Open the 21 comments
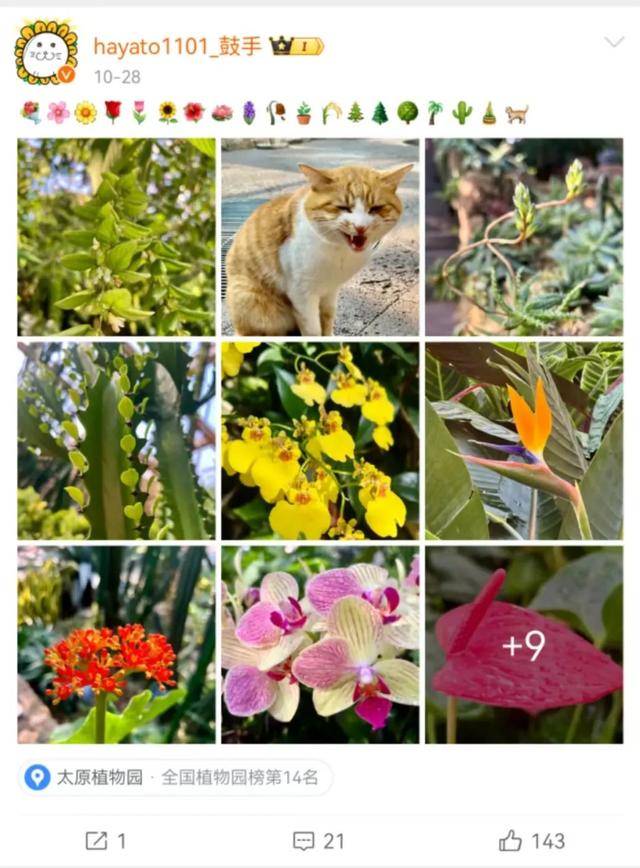Viewport: 640px width, 868px height. coord(319,840)
